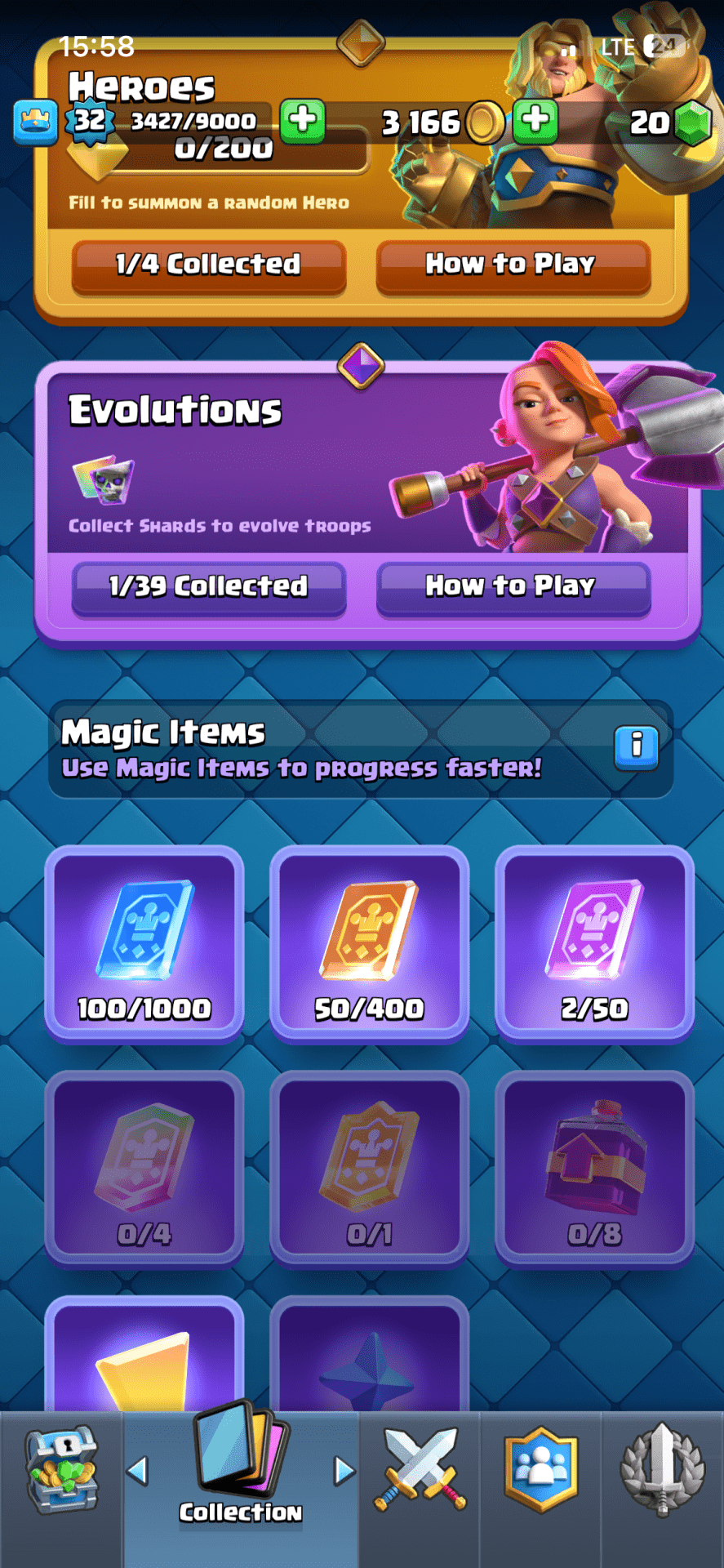Select the purple wild card 2/50
724x1568 pixels.
[x=594, y=944]
